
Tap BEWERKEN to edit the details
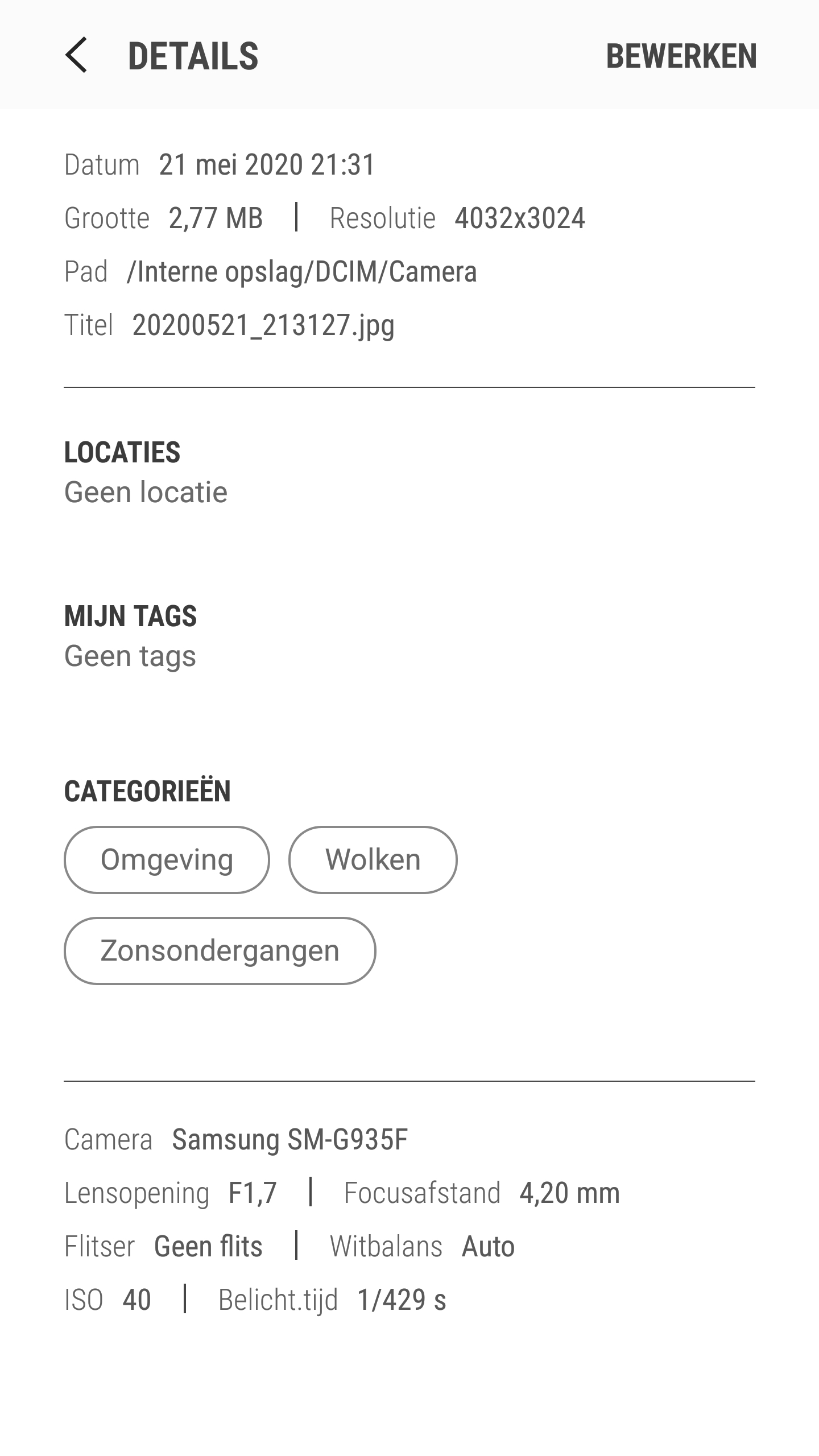pyautogui.click(x=681, y=56)
